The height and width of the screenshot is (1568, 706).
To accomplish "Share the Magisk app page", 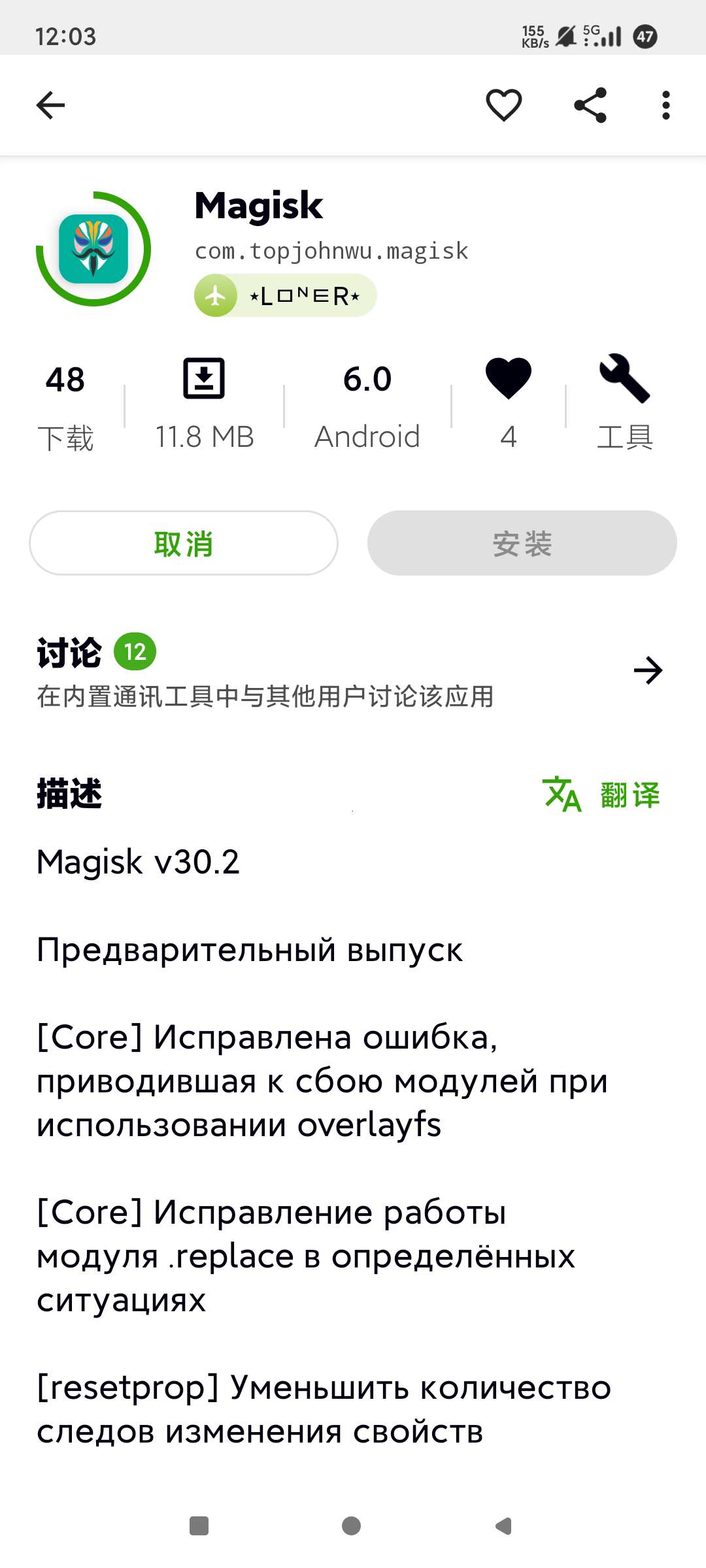I will tap(590, 105).
